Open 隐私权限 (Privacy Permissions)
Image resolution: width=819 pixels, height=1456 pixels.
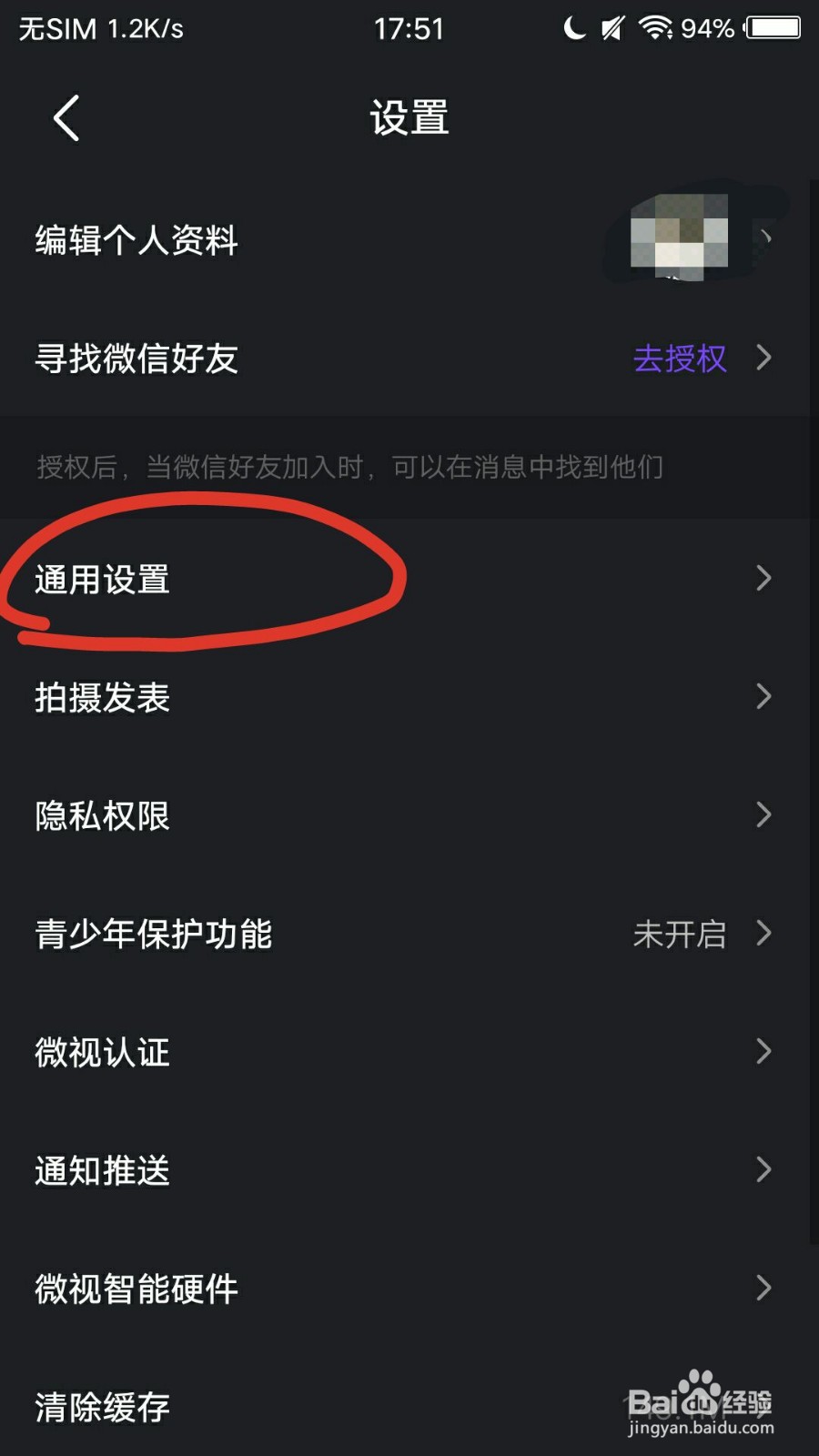pyautogui.click(x=102, y=815)
